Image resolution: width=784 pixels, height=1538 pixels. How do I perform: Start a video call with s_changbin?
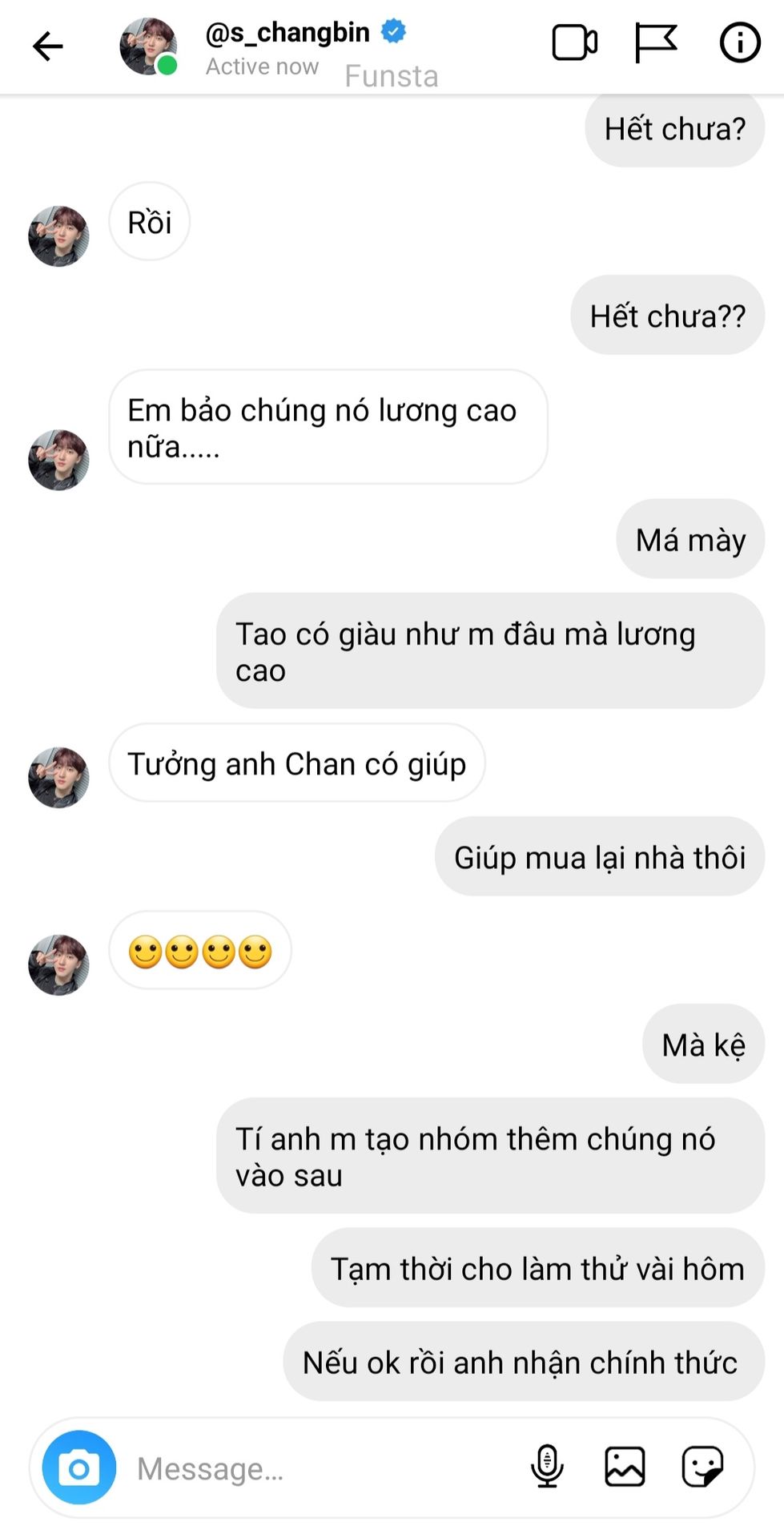[x=575, y=43]
